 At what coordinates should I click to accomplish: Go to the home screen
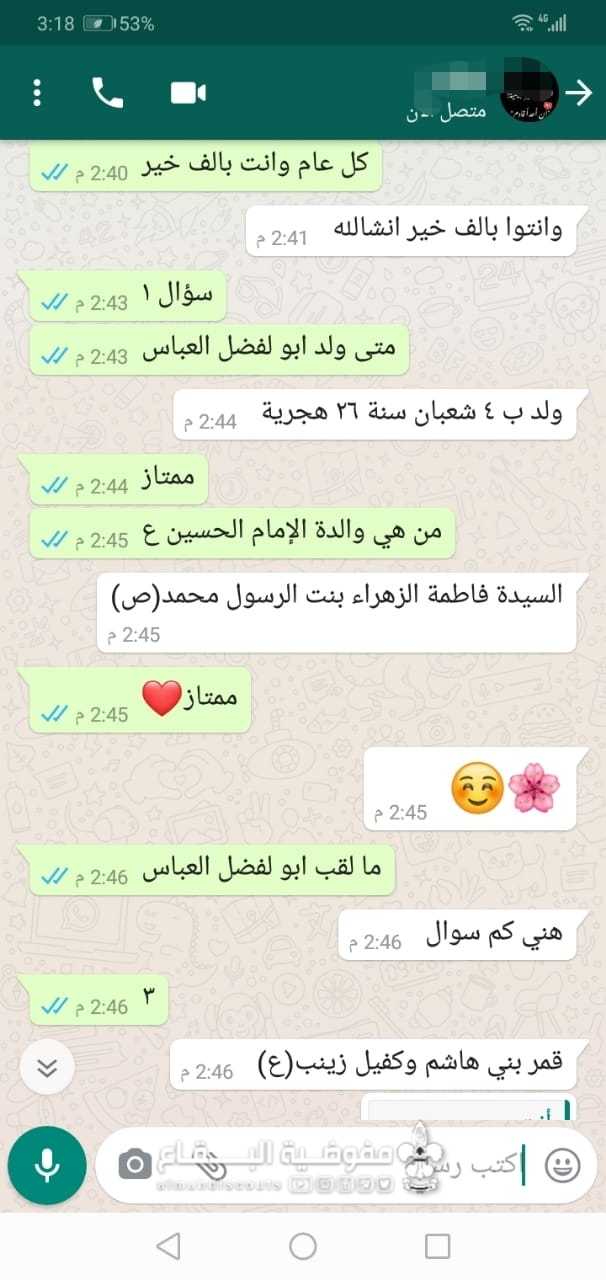coord(303,1246)
